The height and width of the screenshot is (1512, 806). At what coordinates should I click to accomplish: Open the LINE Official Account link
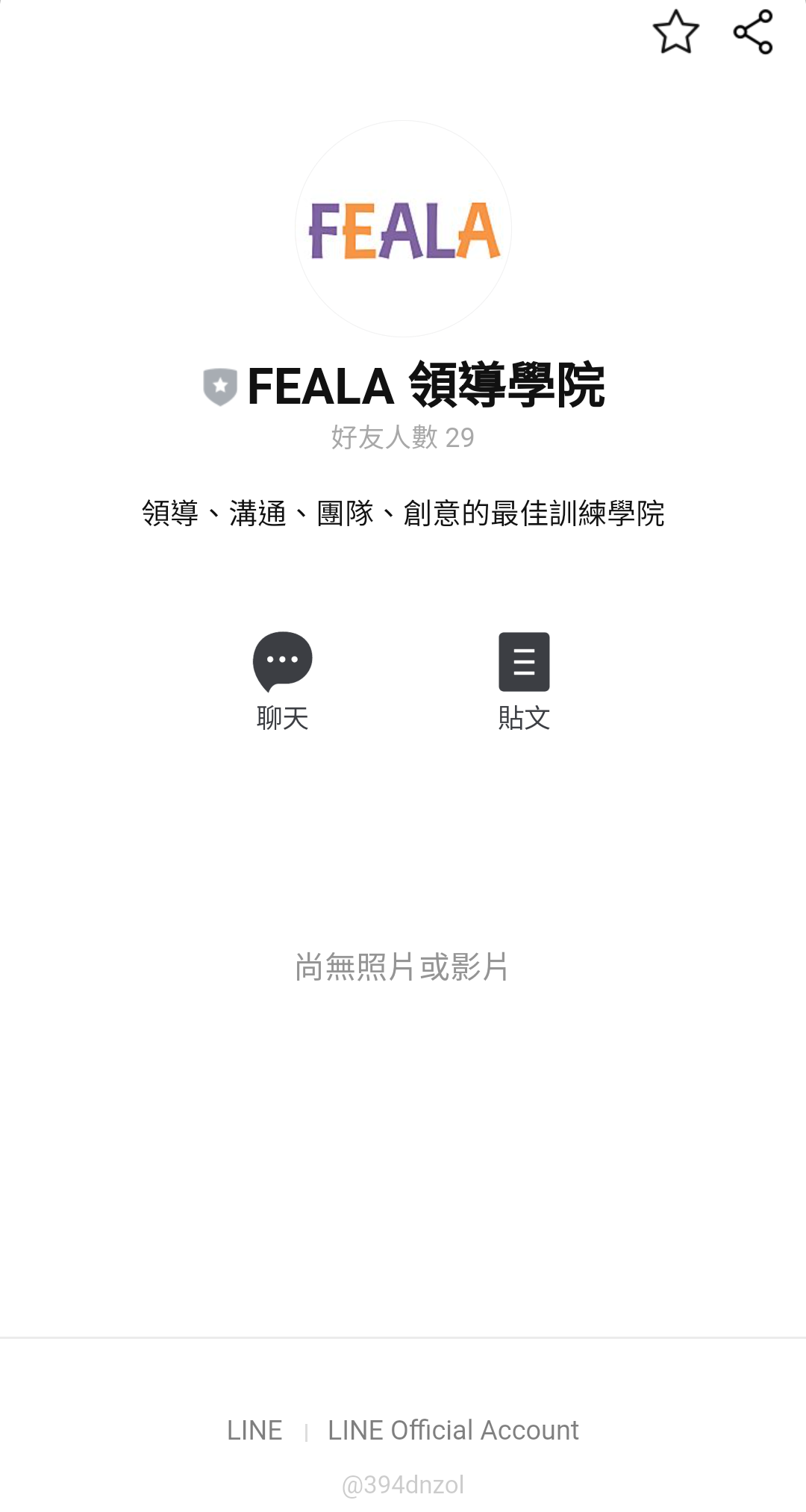click(453, 1430)
